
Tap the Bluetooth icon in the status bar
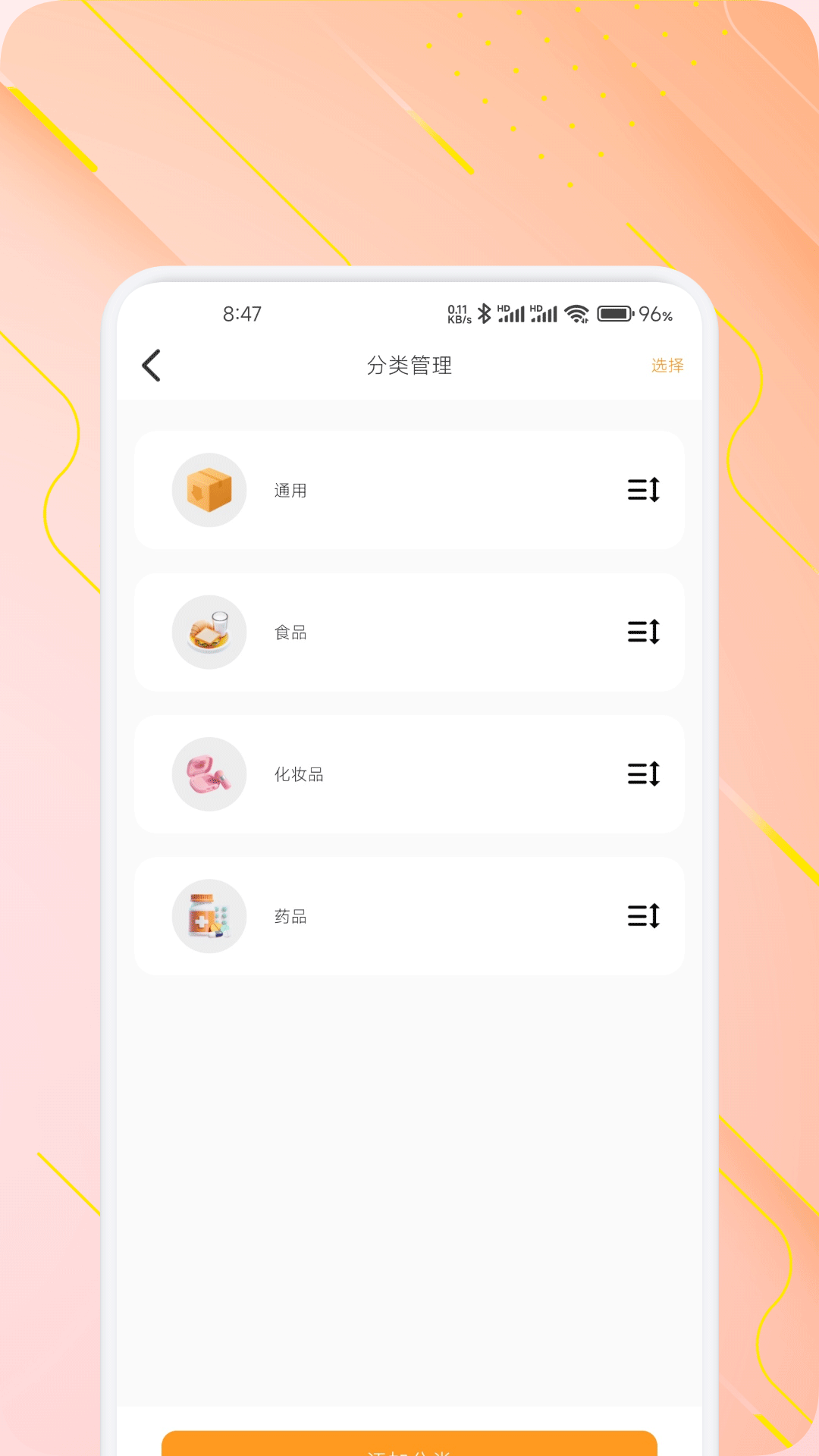click(485, 312)
